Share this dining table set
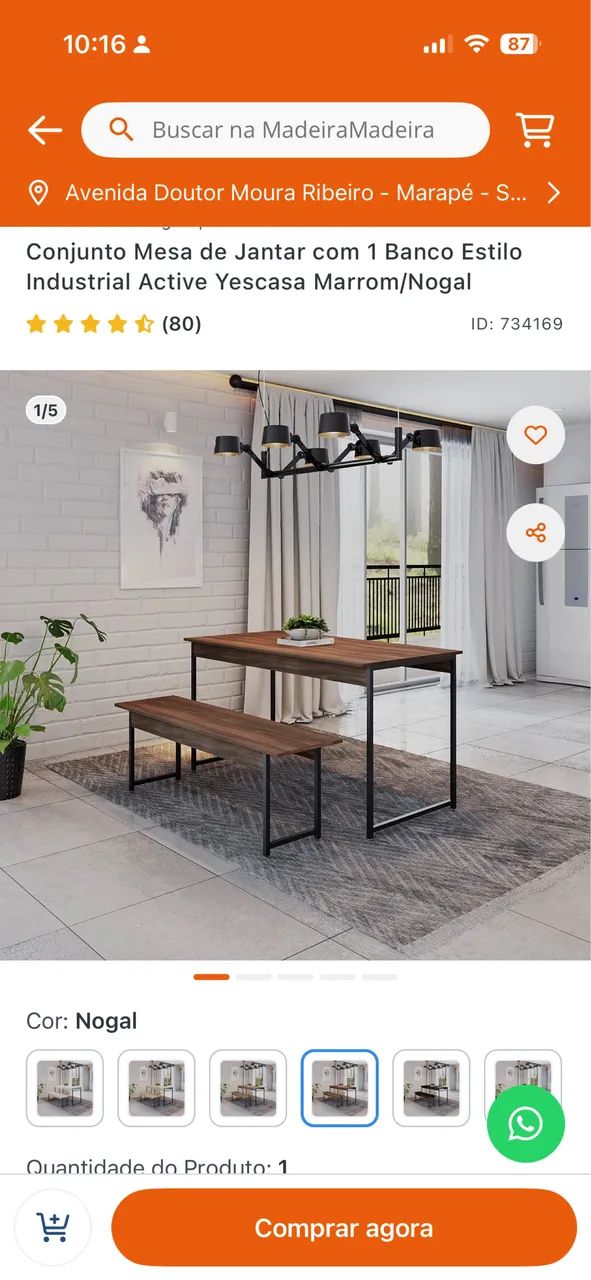591x1280 pixels. (536, 532)
